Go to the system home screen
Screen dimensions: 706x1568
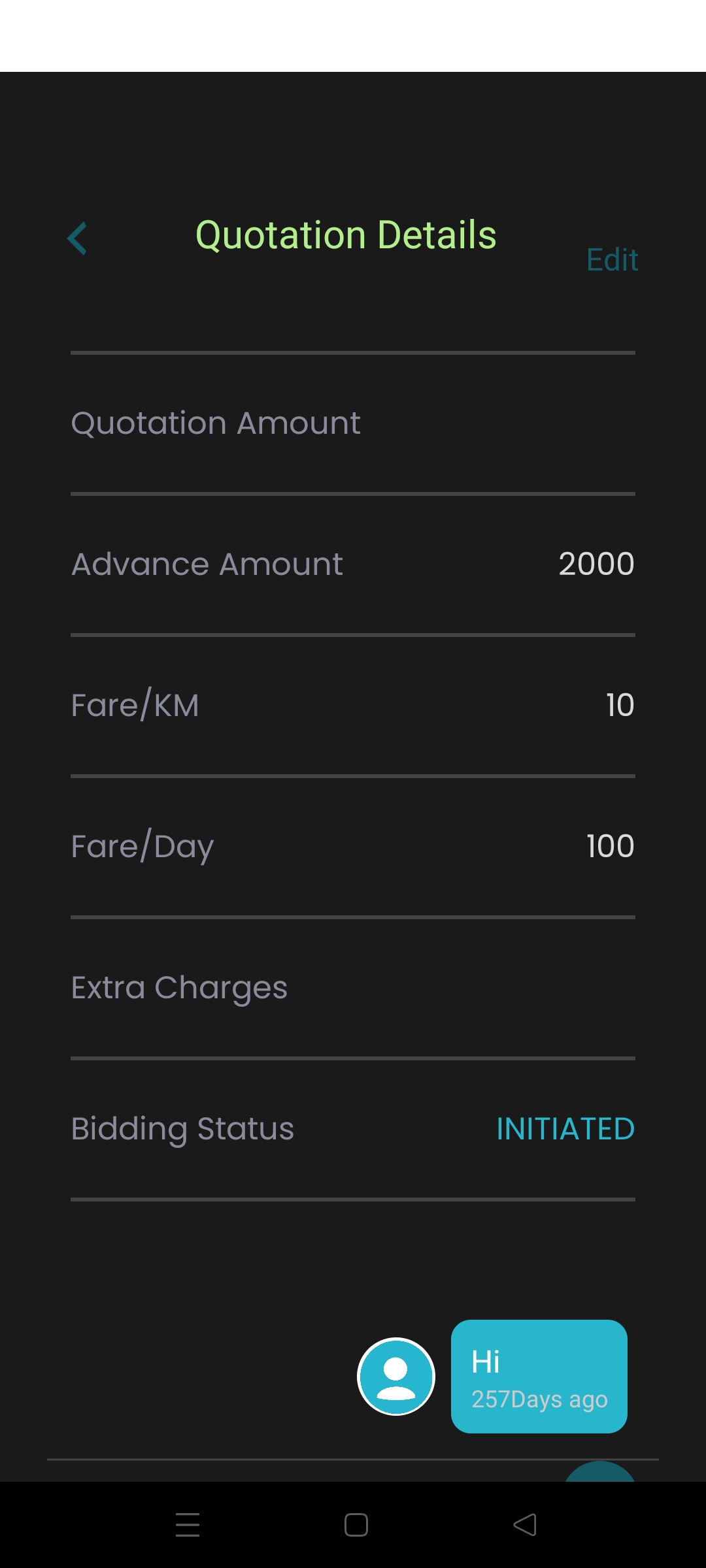coord(356,1525)
